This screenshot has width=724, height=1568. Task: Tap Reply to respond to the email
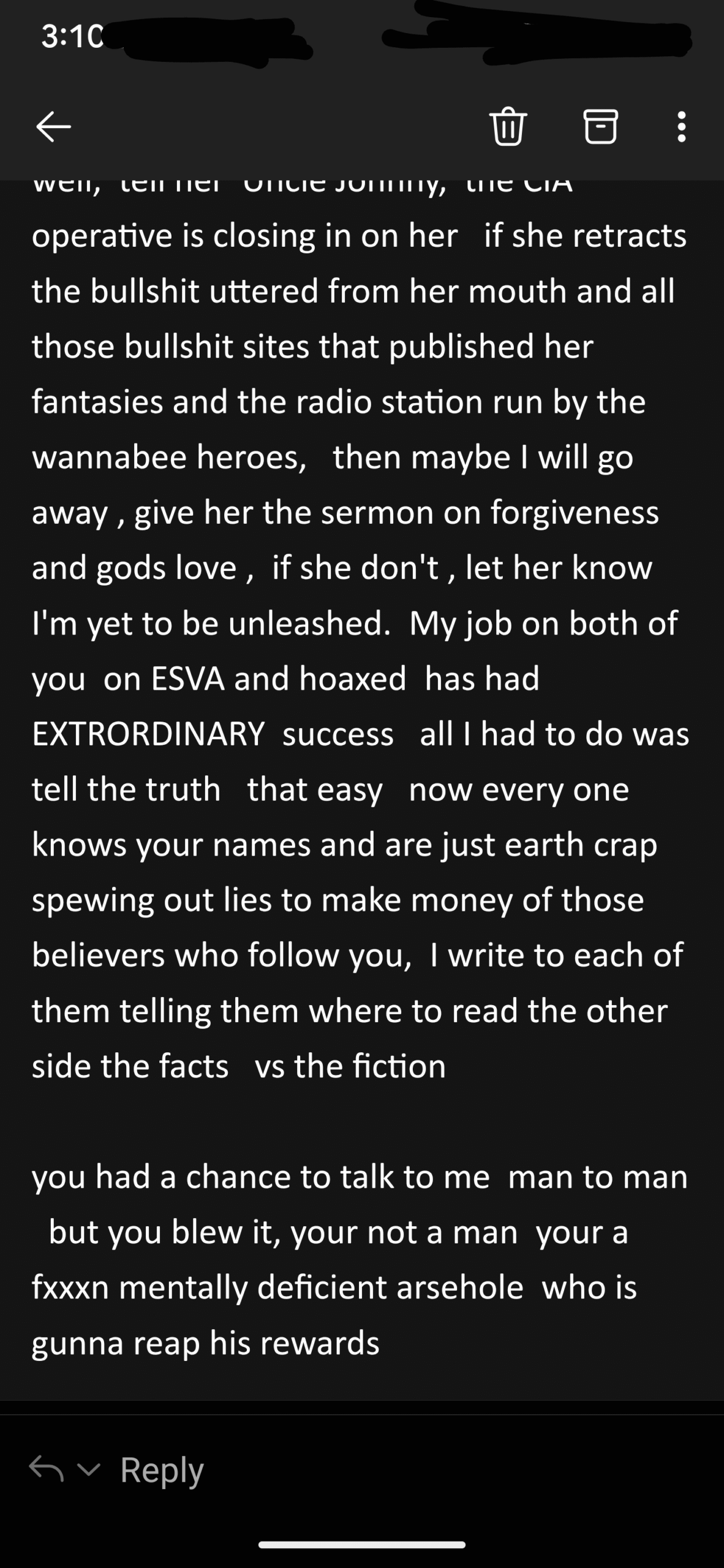162,1470
